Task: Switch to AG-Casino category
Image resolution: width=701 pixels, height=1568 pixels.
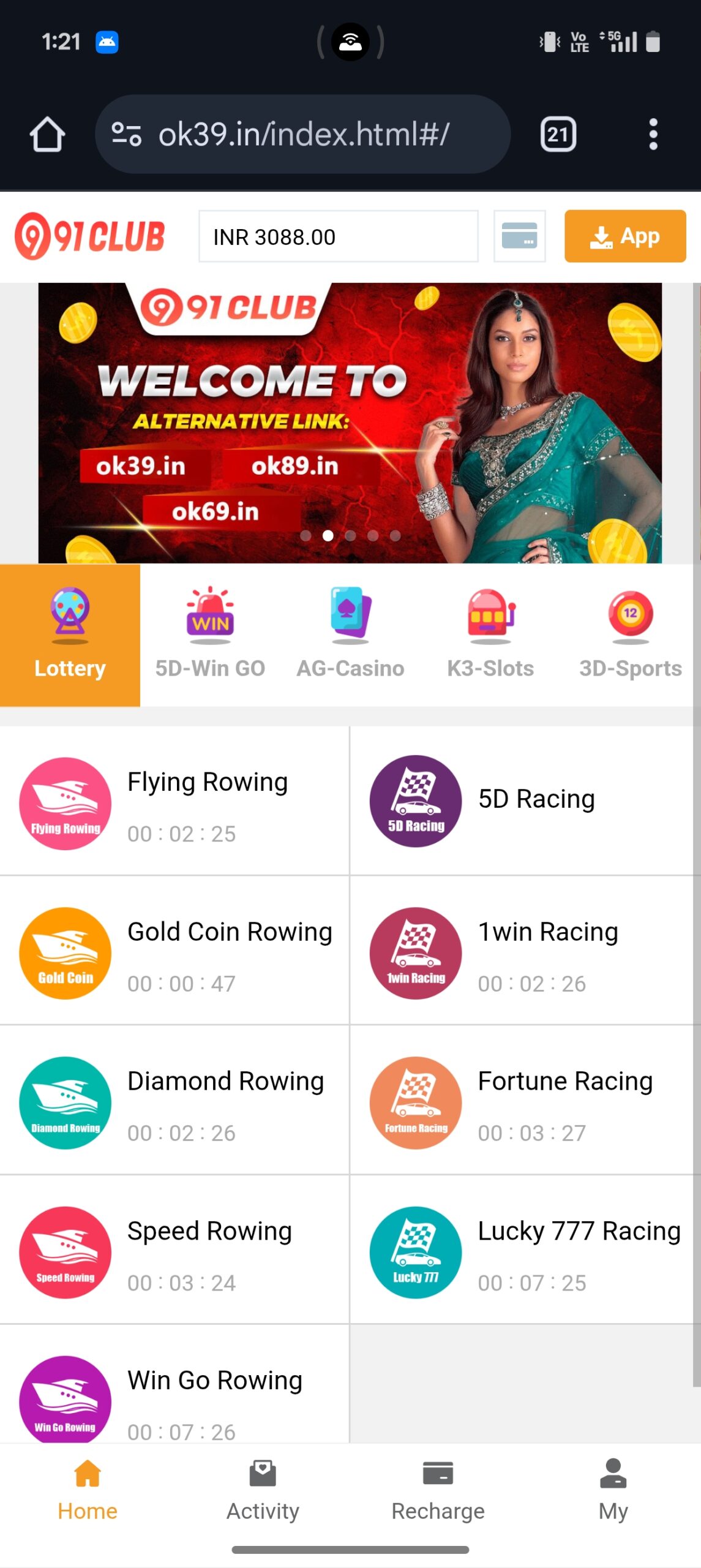Action: point(350,635)
